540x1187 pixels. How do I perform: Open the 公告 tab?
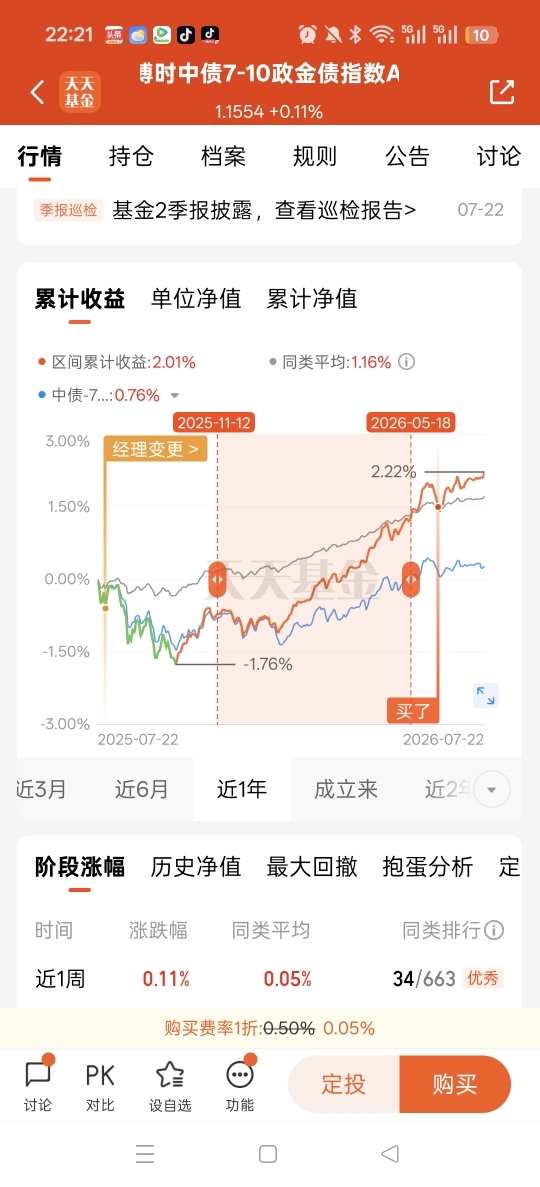tap(407, 156)
